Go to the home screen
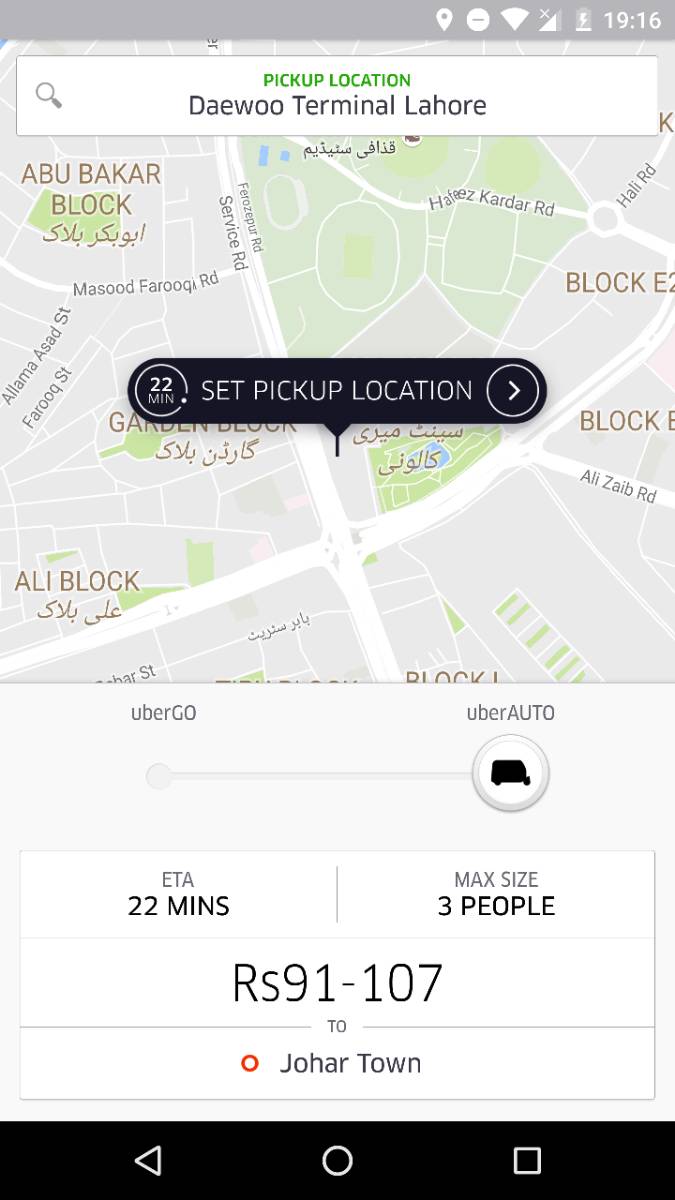This screenshot has width=675, height=1200. [337, 1160]
